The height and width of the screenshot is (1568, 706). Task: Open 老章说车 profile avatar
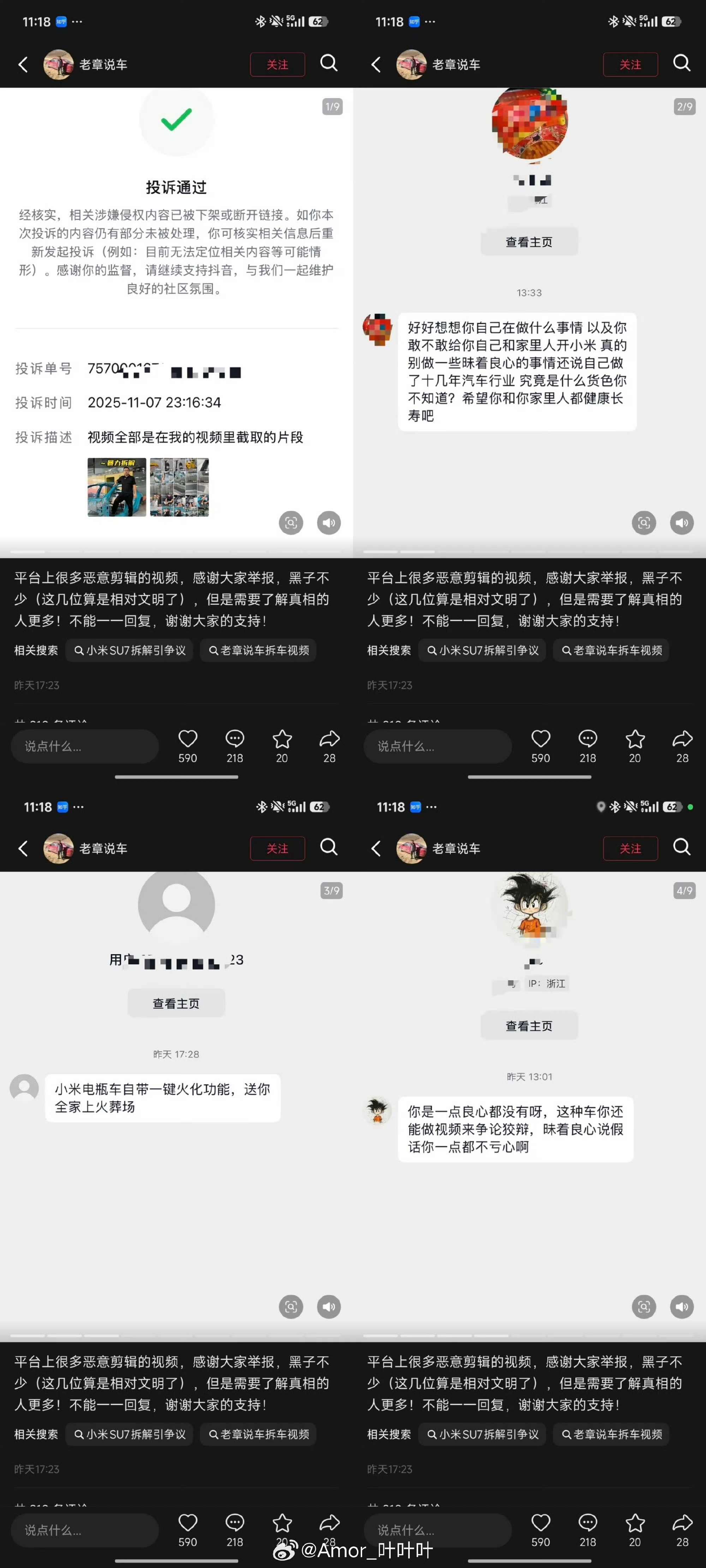tap(59, 64)
